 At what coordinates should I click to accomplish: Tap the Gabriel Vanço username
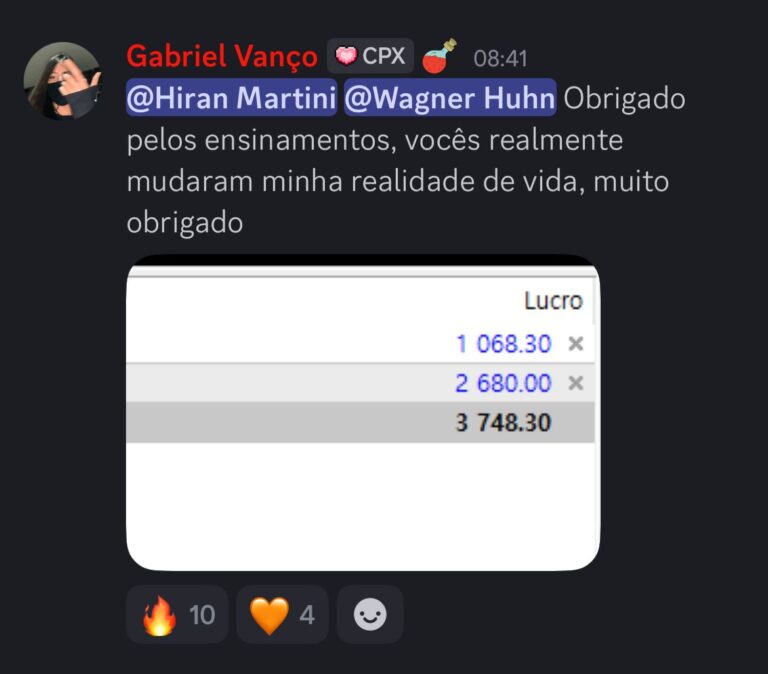pyautogui.click(x=222, y=56)
